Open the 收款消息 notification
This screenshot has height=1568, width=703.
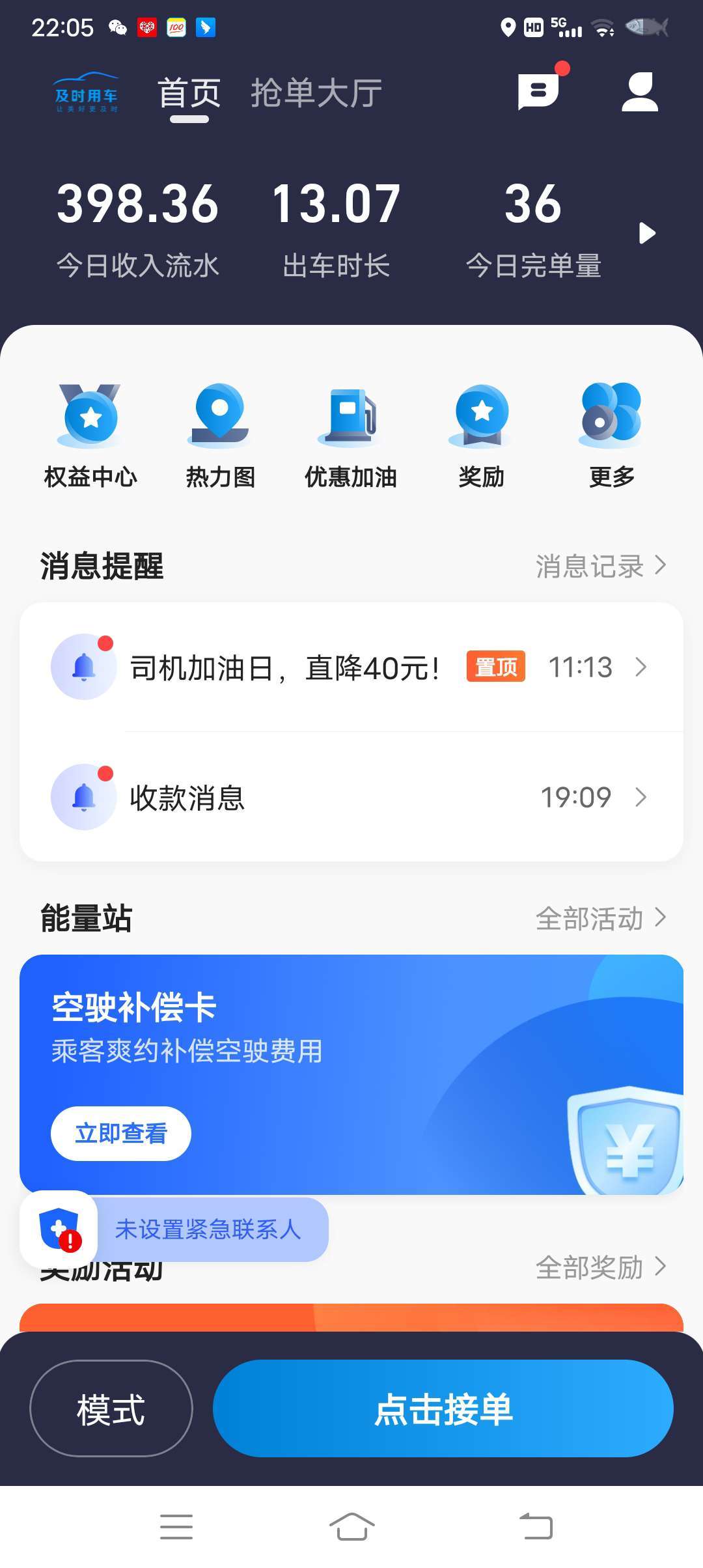(351, 797)
